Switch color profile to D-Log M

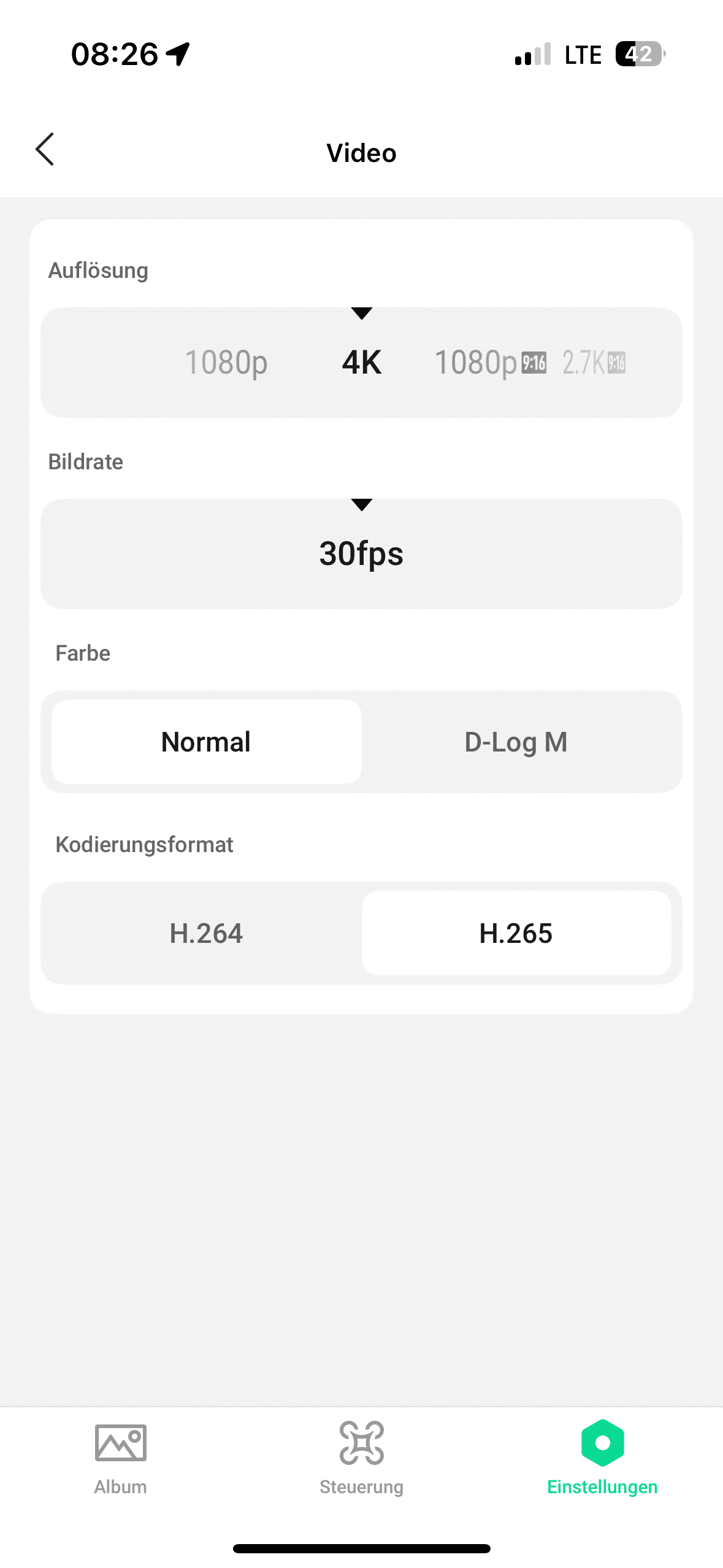[x=516, y=742]
